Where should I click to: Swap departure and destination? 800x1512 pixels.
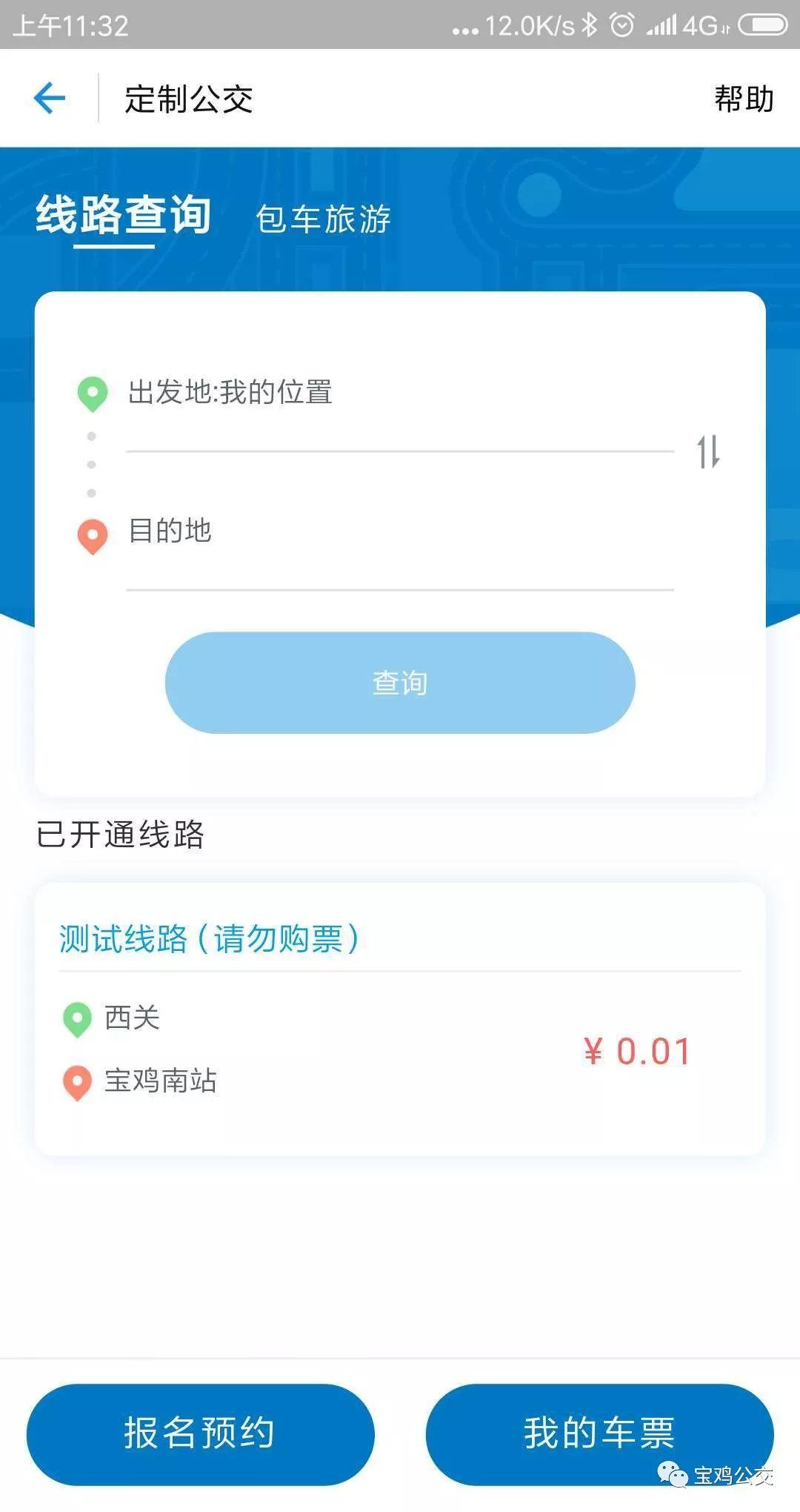click(708, 451)
